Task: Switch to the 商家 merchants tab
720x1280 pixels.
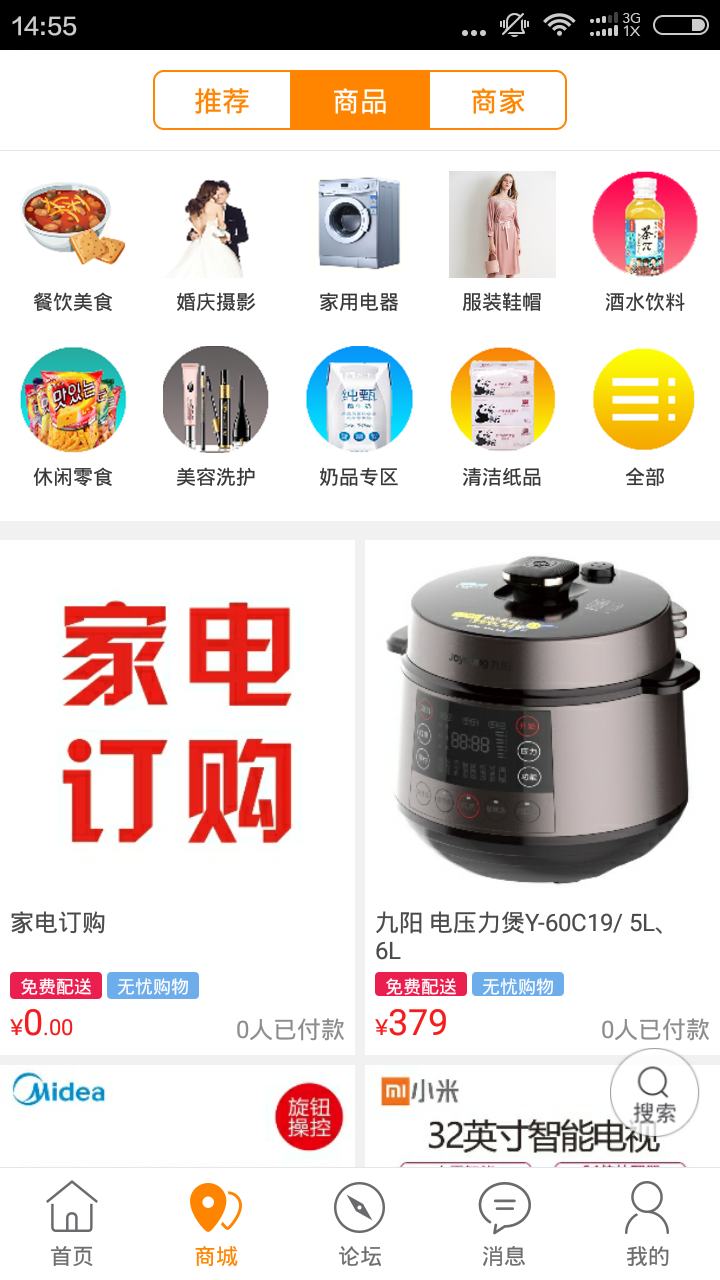Action: [x=498, y=100]
